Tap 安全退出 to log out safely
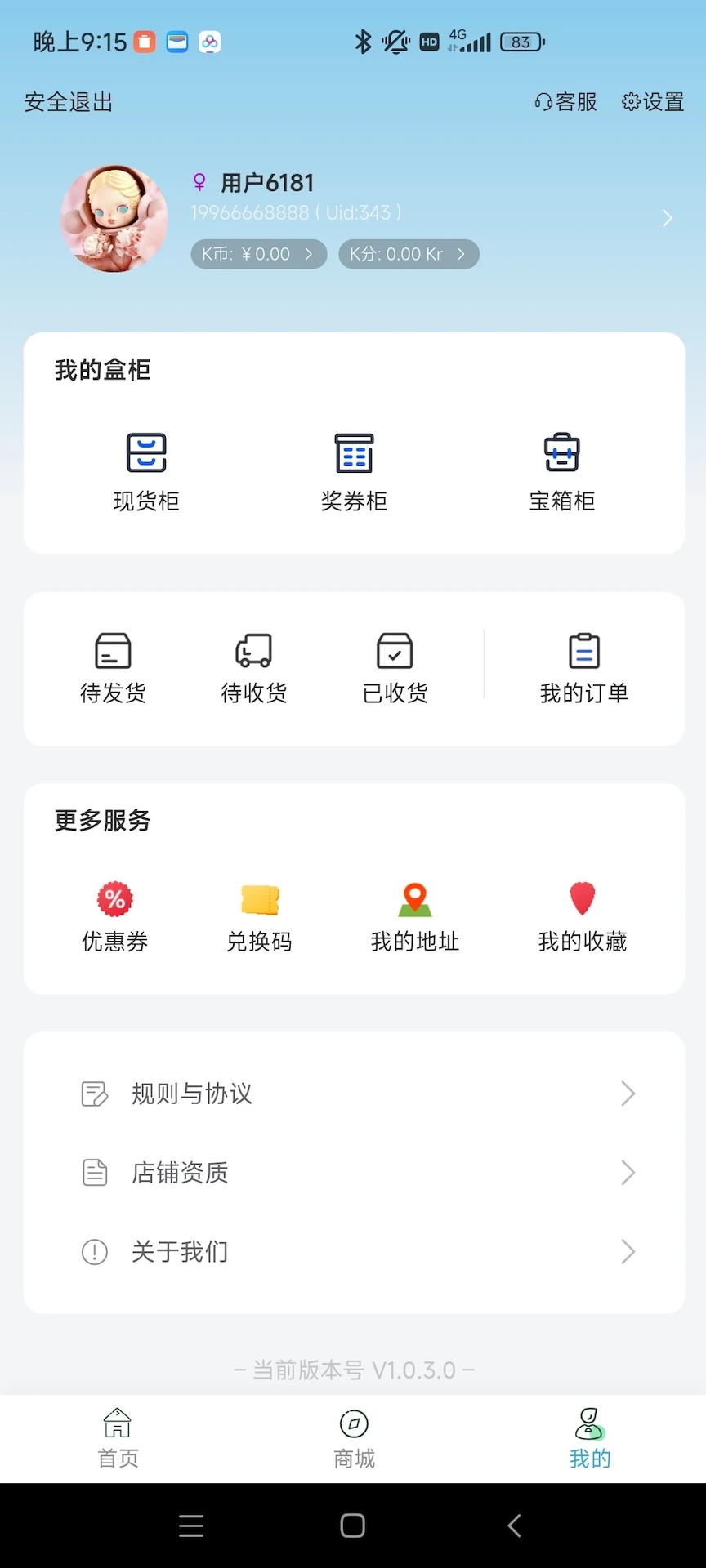This screenshot has width=706, height=1568. [68, 102]
